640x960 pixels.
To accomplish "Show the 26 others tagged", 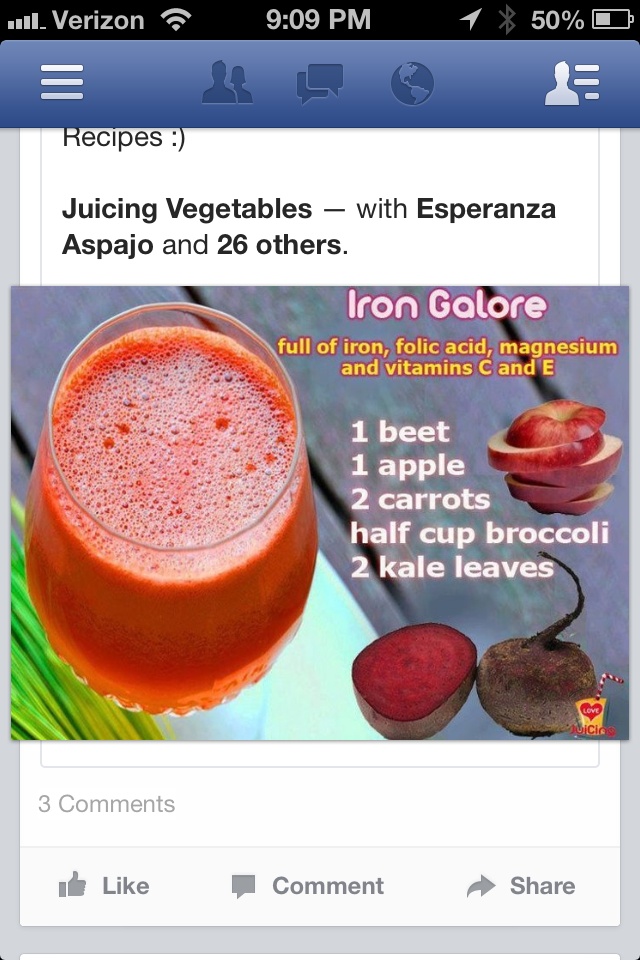I will click(x=280, y=245).
